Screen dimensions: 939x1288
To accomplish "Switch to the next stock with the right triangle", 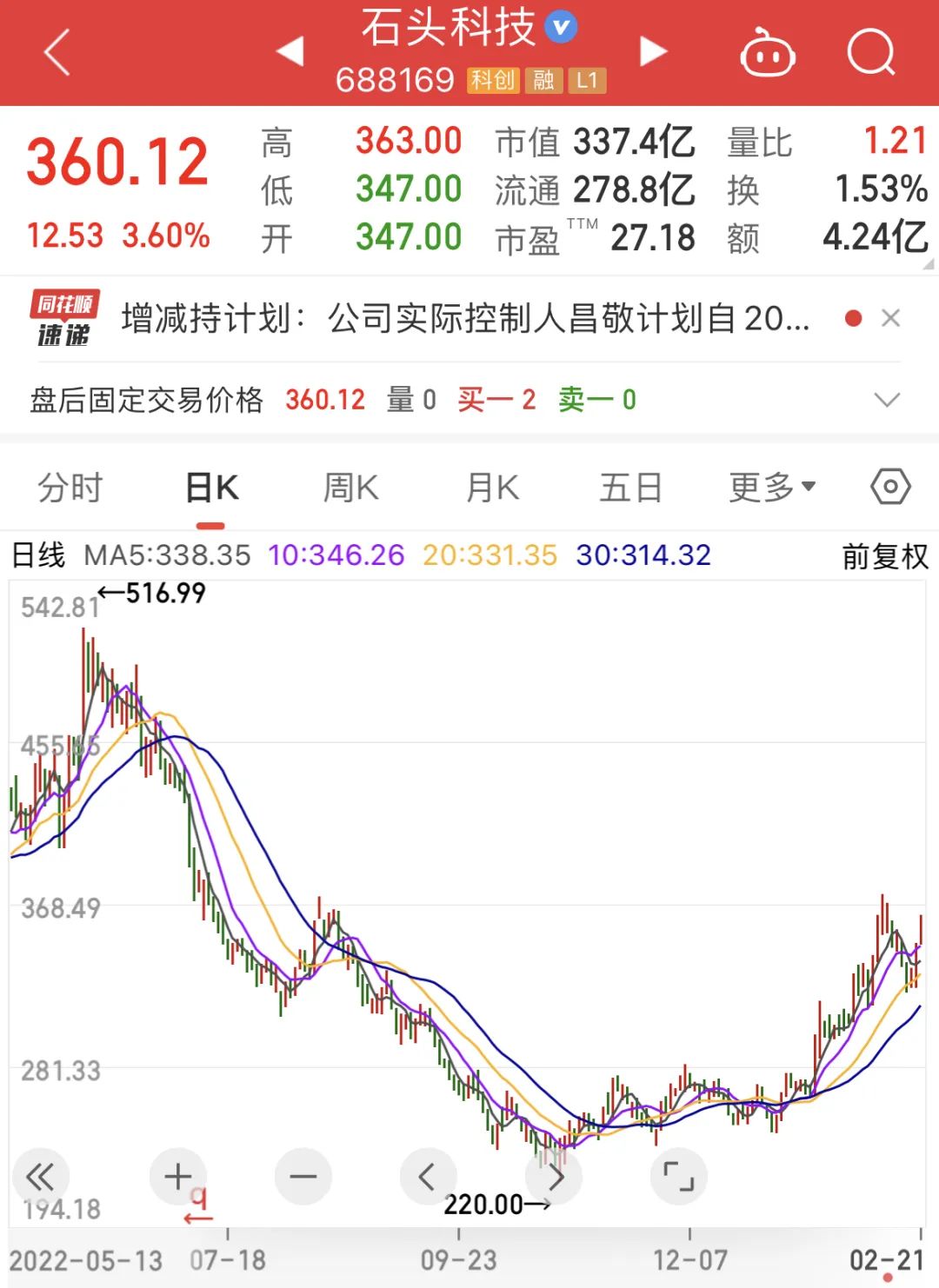I will (x=653, y=51).
